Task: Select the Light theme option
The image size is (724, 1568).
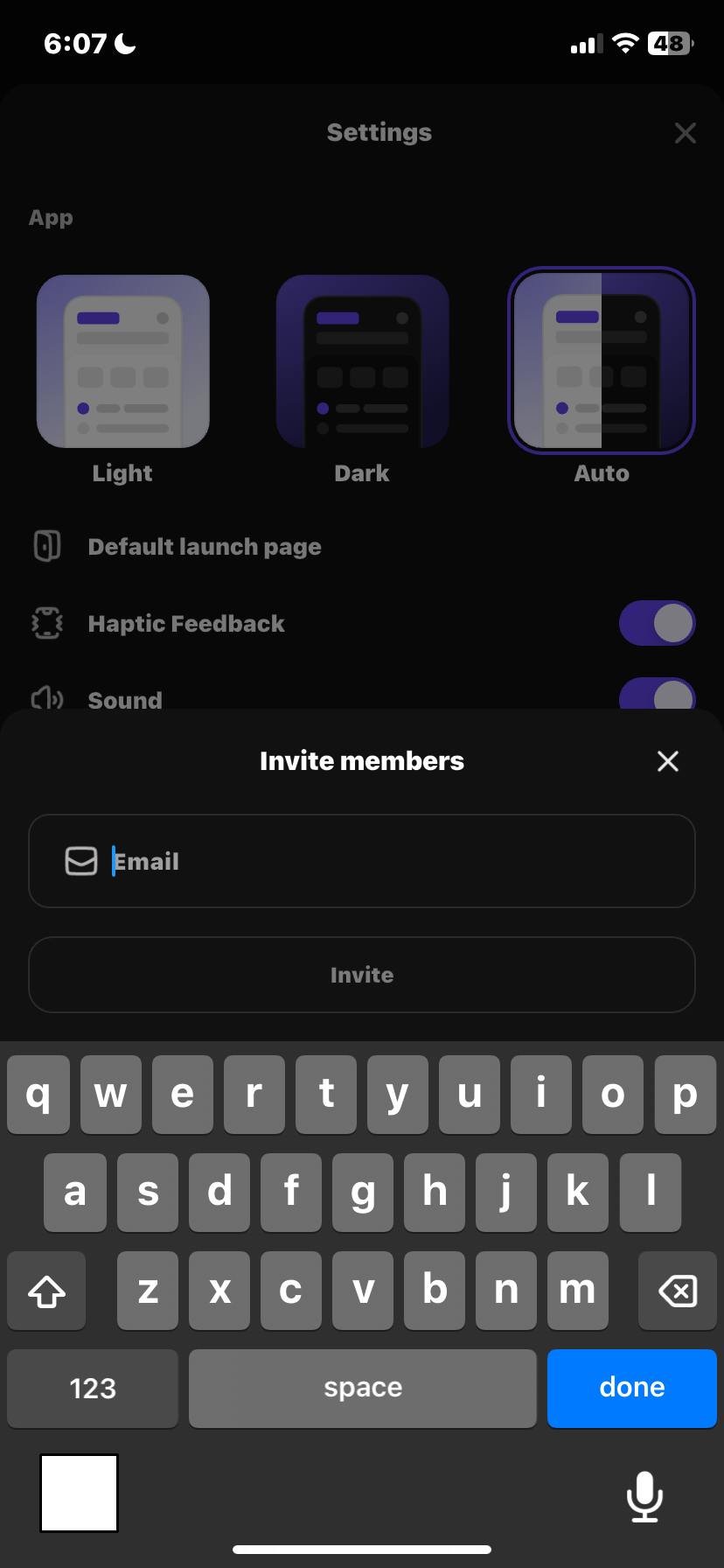Action: pos(122,360)
